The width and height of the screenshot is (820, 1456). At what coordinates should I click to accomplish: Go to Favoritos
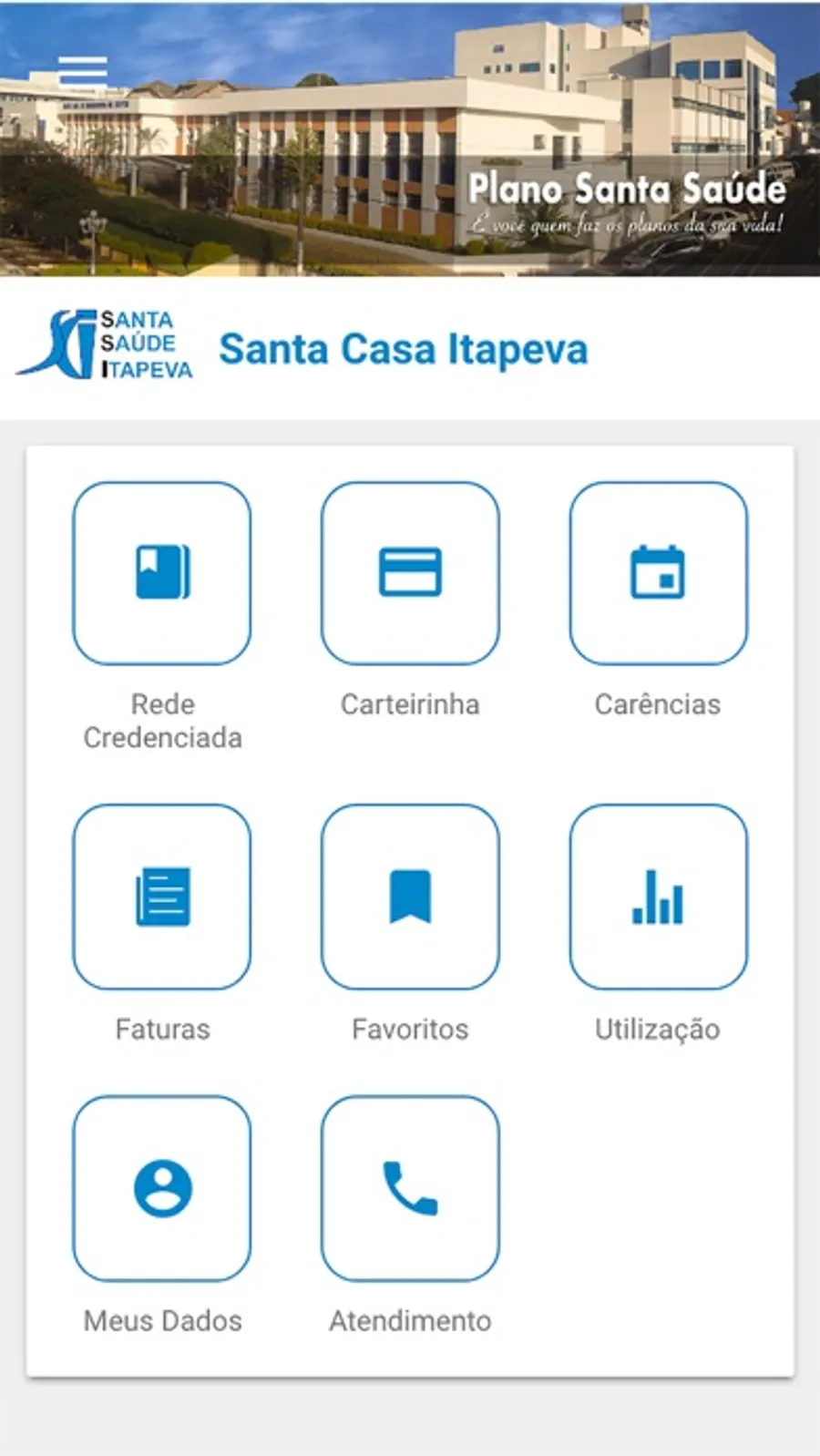[x=410, y=897]
